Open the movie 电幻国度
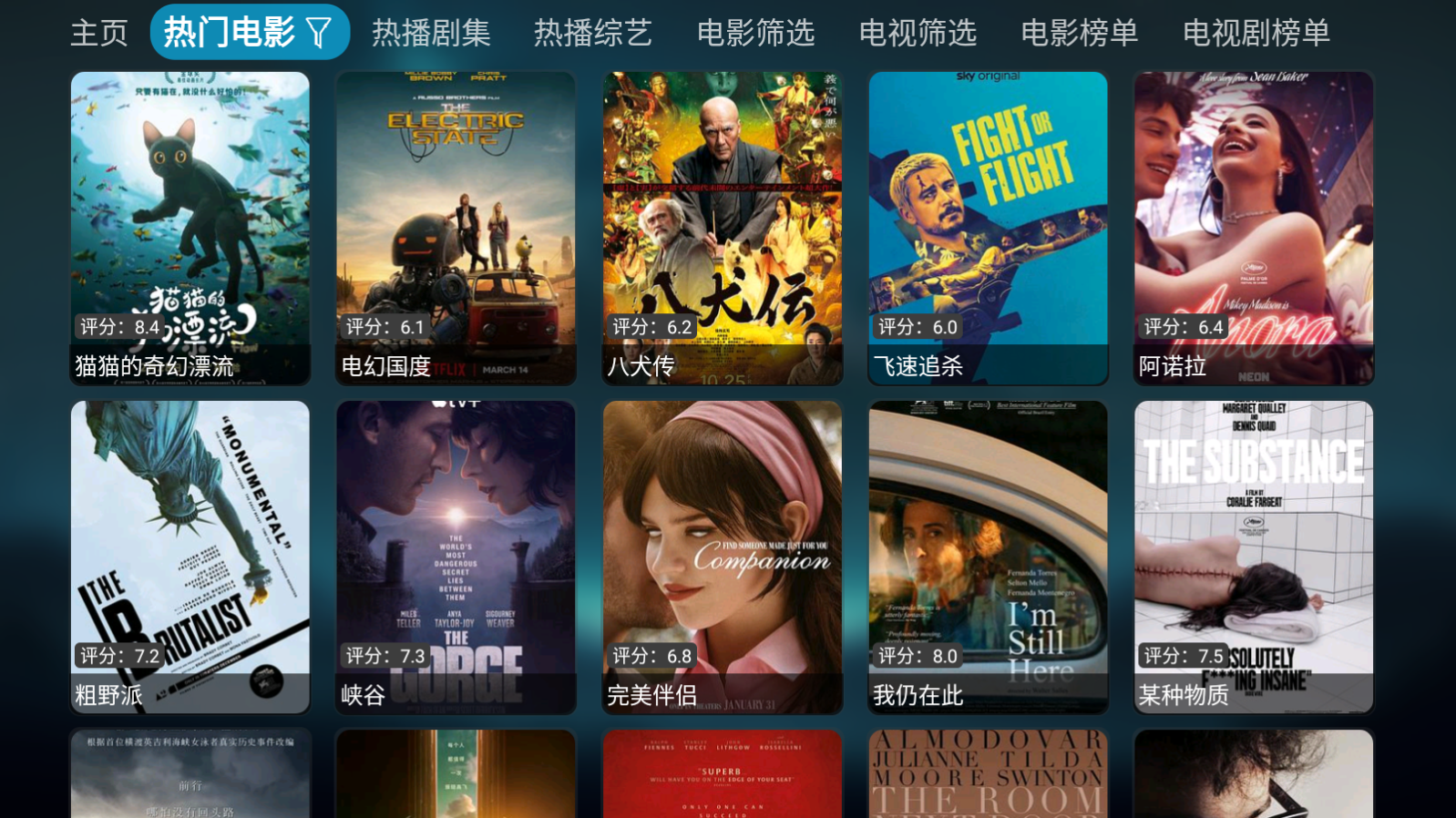This screenshot has width=1456, height=818. coord(456,228)
